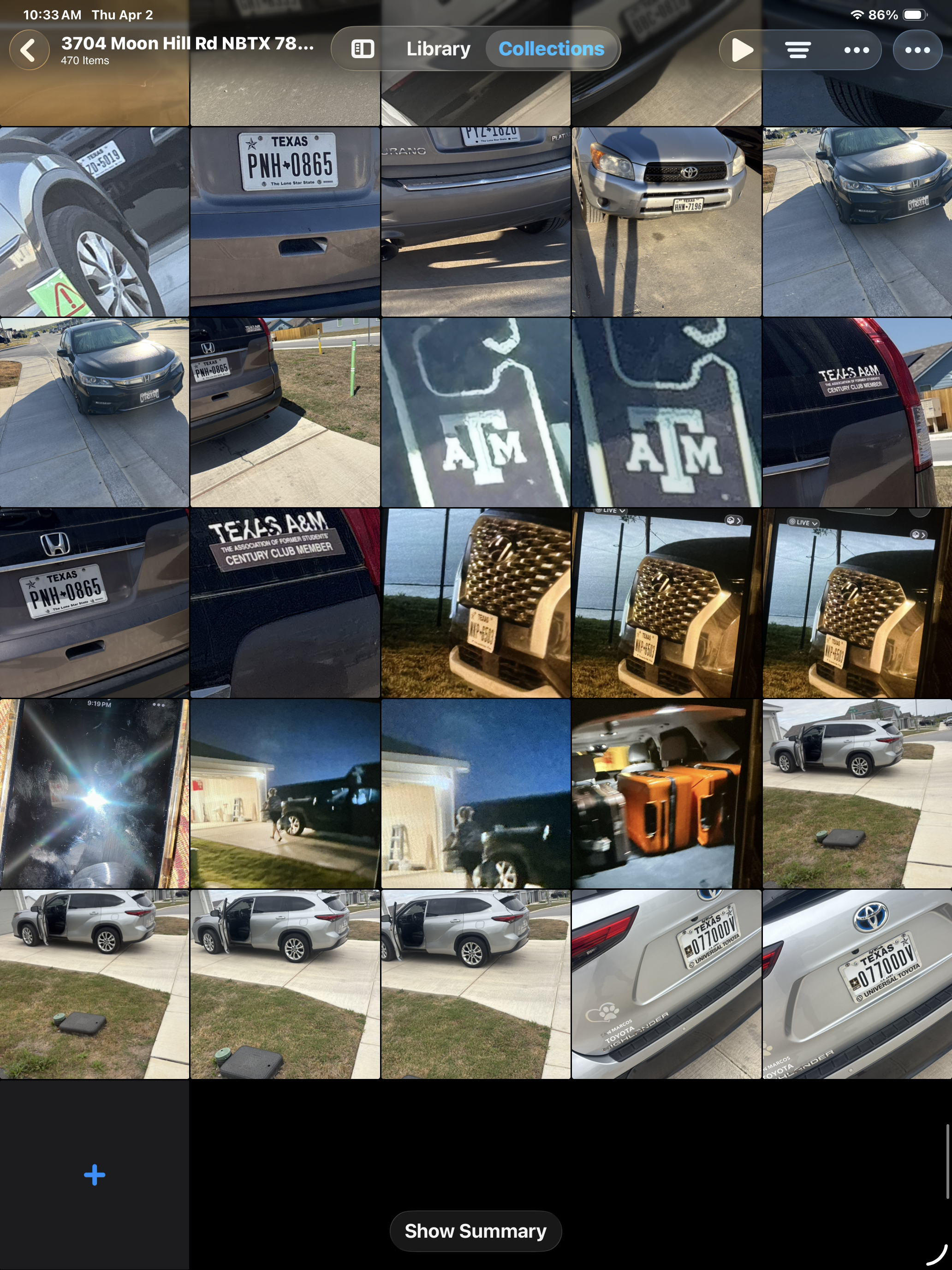952x1270 pixels.
Task: Open the silver Toyota RAV4 front photo
Action: [x=666, y=222]
